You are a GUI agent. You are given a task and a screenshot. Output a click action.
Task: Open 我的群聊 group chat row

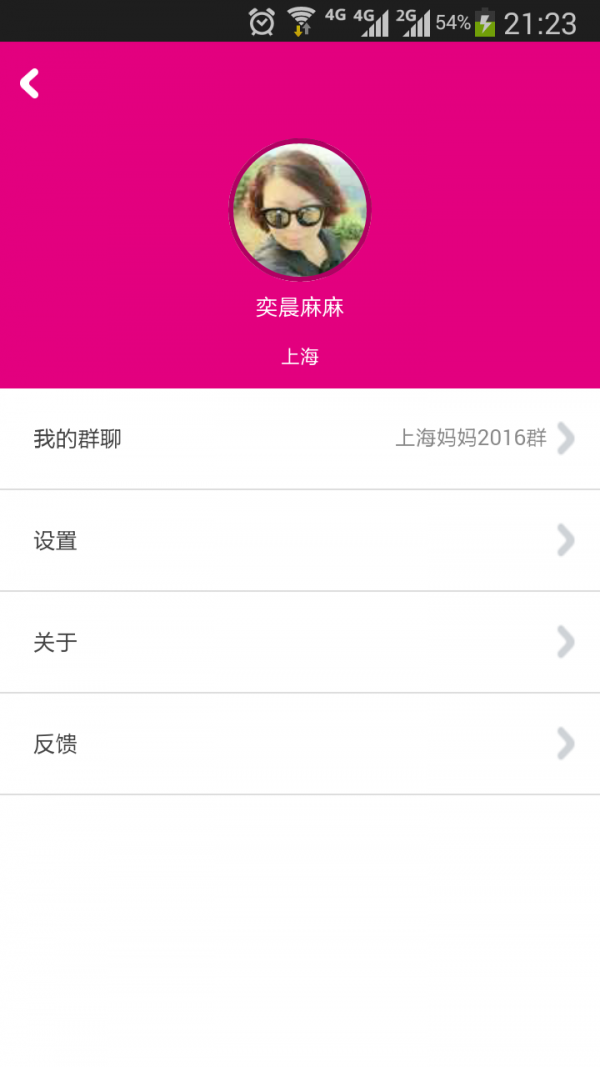300,439
